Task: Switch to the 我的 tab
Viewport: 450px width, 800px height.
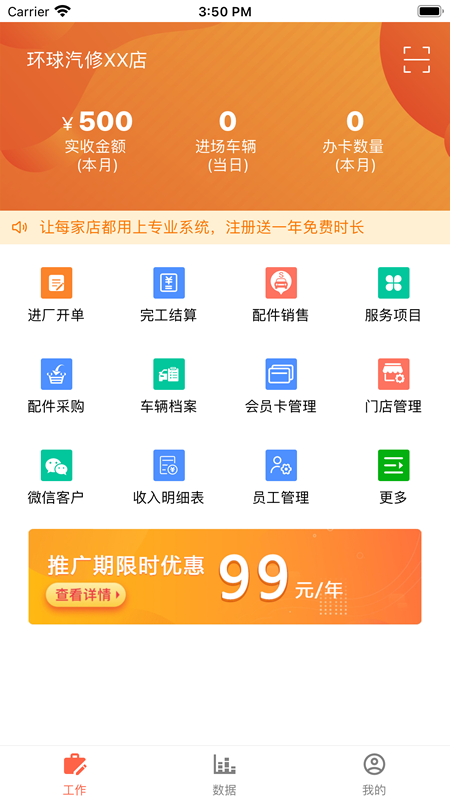Action: [x=374, y=774]
